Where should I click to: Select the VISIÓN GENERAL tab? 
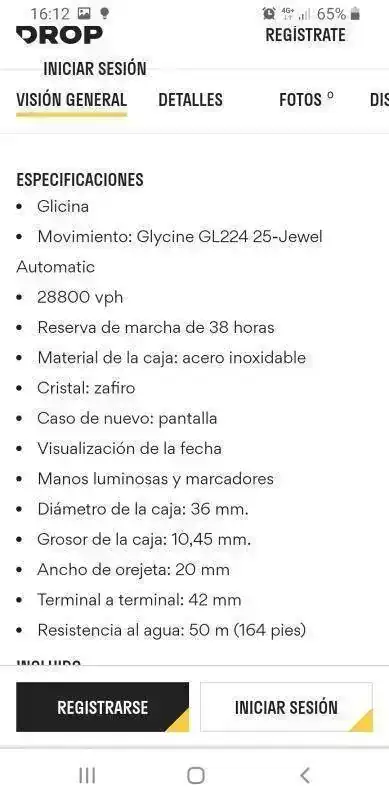(71, 99)
